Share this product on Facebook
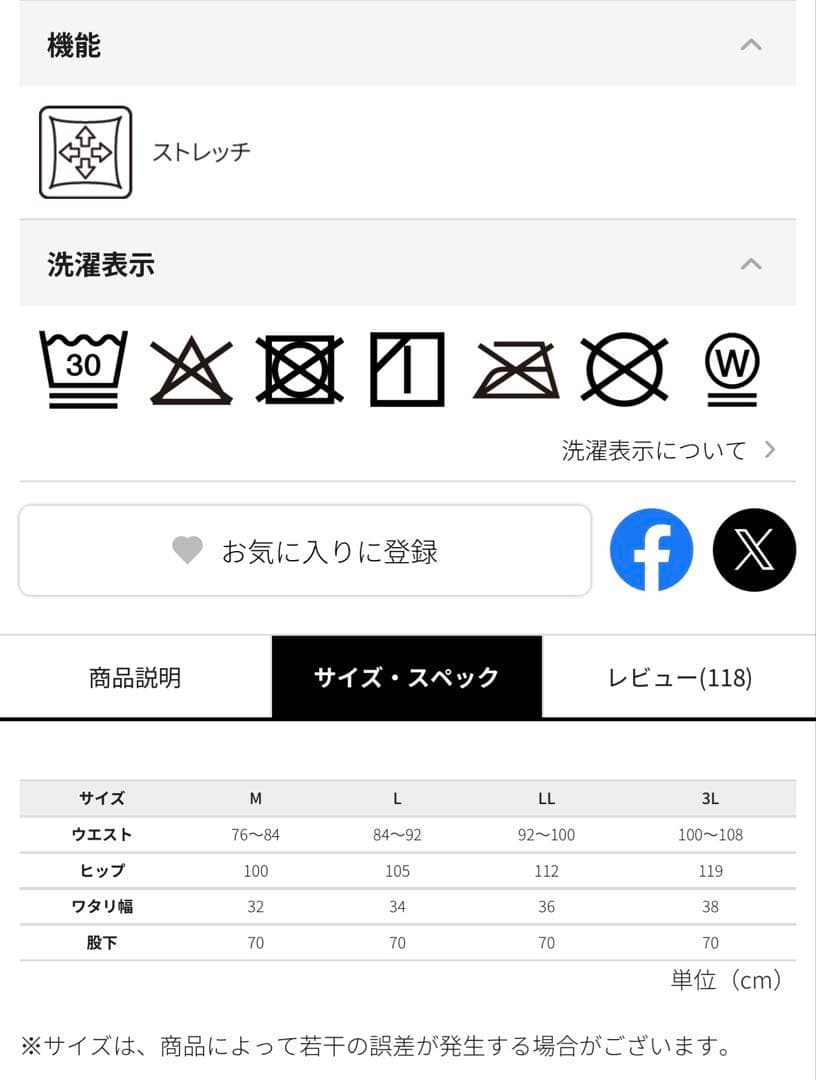 point(651,550)
